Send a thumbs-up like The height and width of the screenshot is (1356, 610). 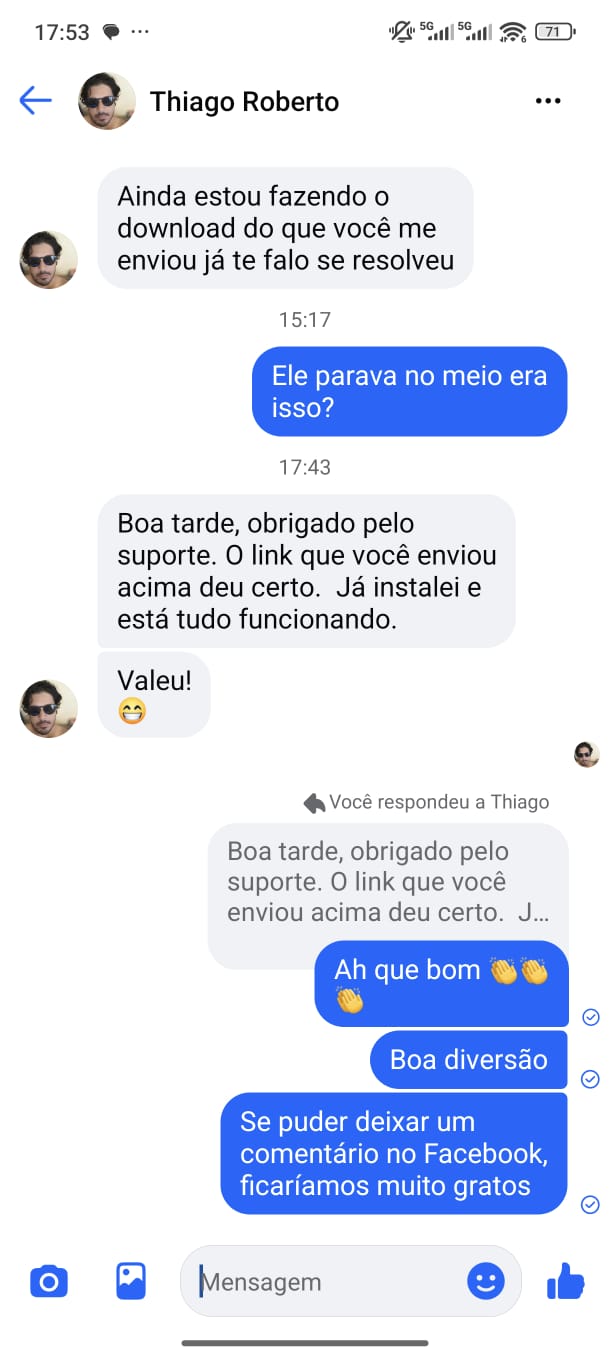pyautogui.click(x=565, y=1281)
